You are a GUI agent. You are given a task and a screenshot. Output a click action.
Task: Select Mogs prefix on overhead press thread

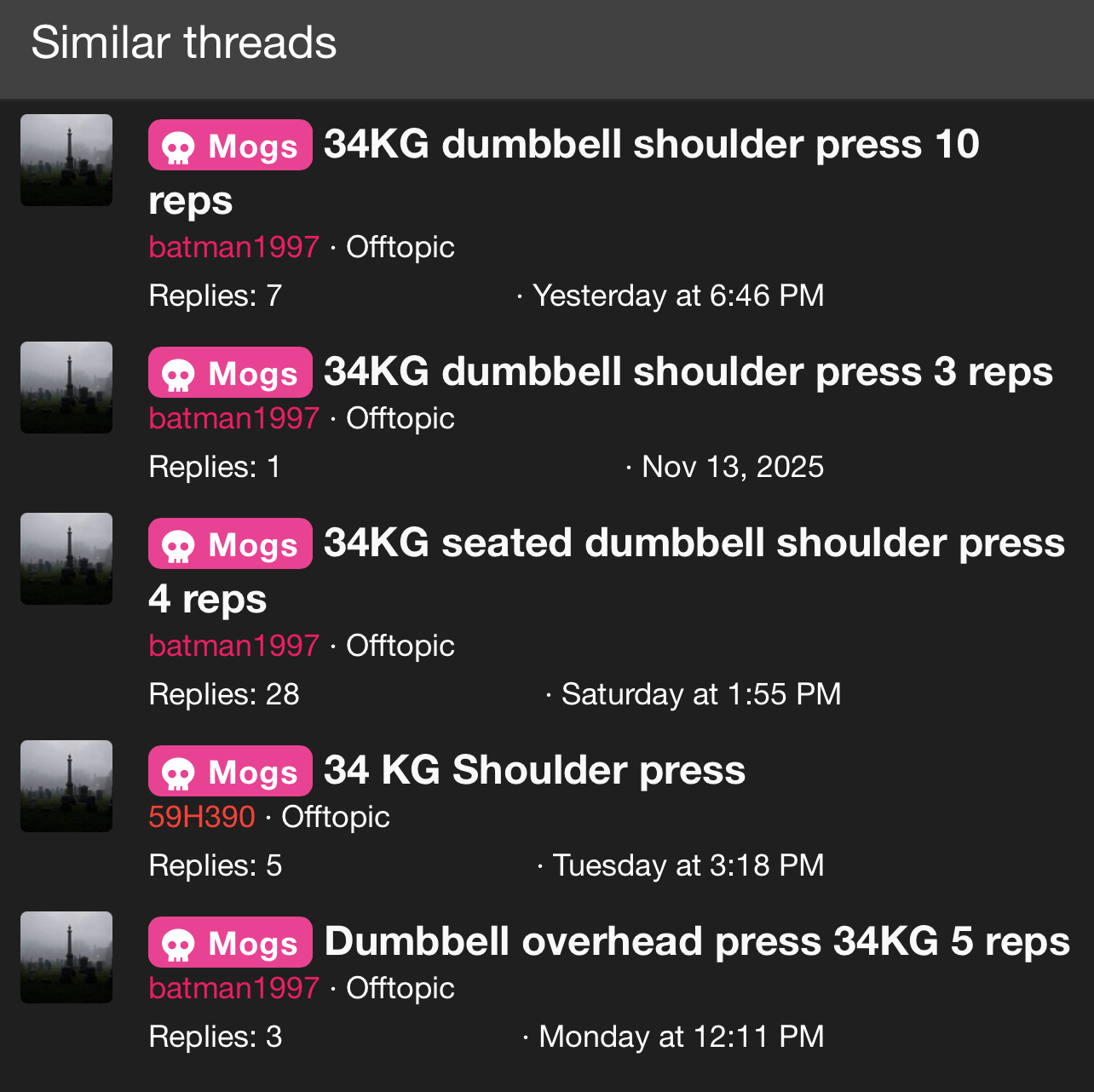[230, 943]
